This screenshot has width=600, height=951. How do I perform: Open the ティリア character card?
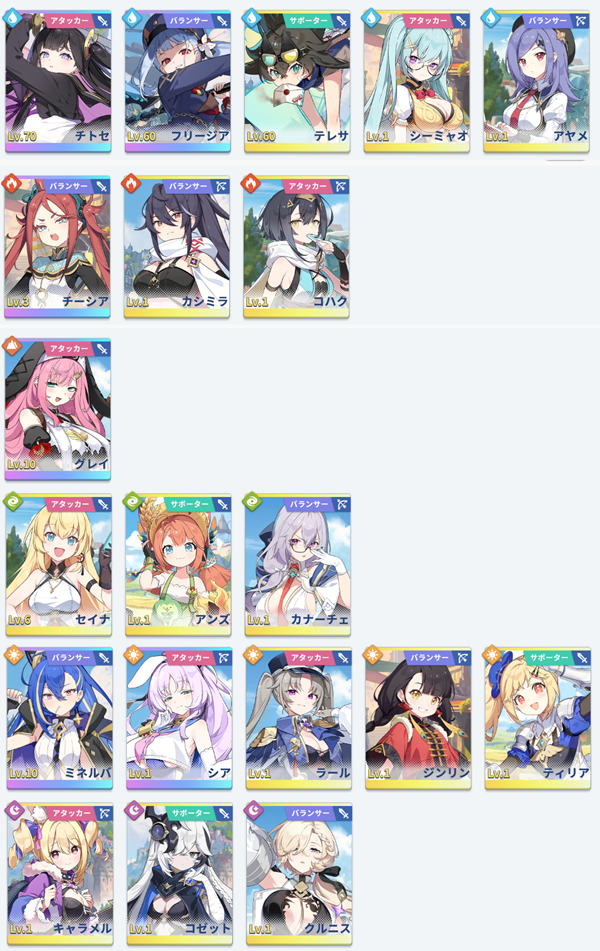[538, 718]
